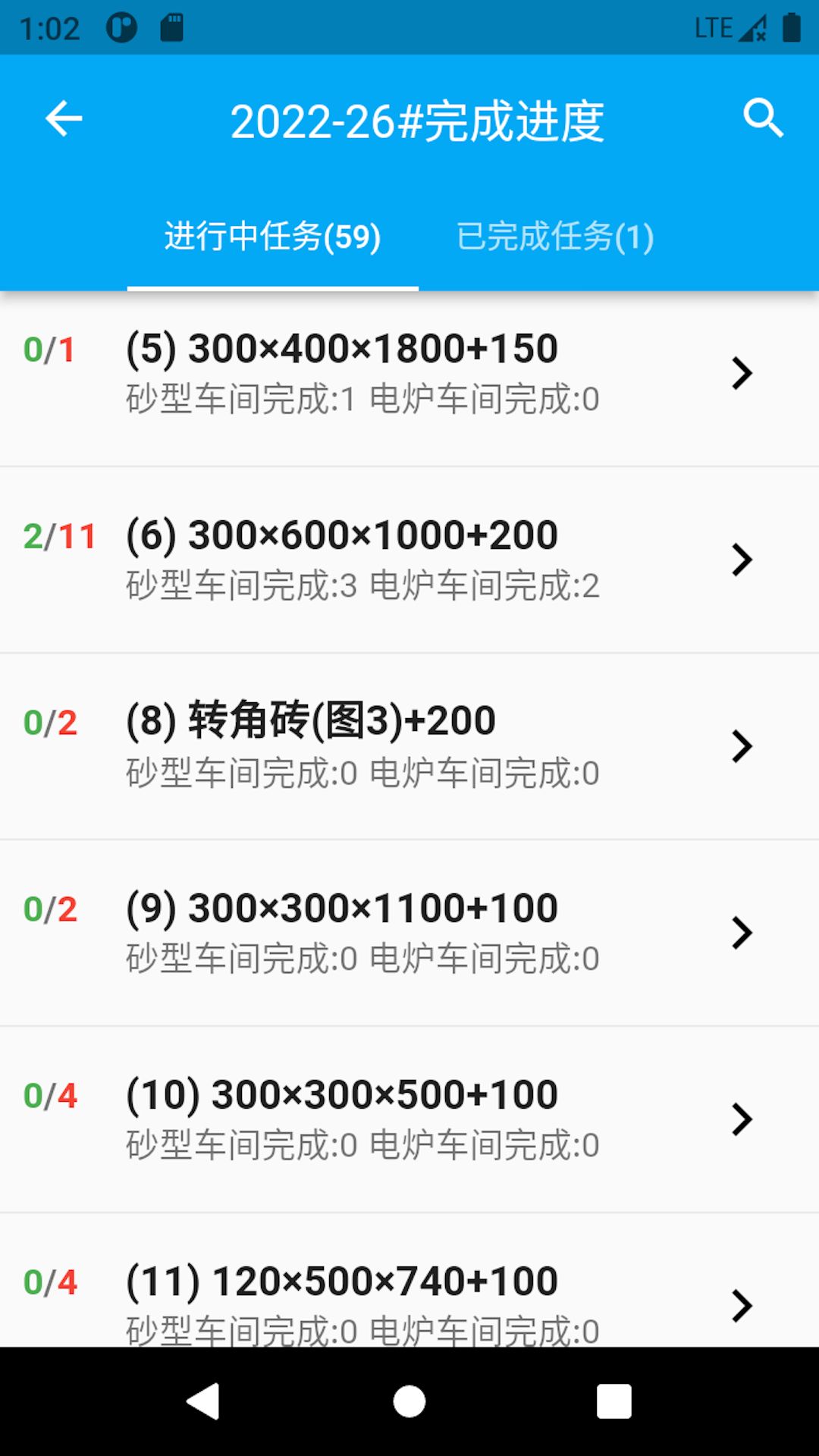Open the search icon
The height and width of the screenshot is (1456, 819).
(764, 118)
